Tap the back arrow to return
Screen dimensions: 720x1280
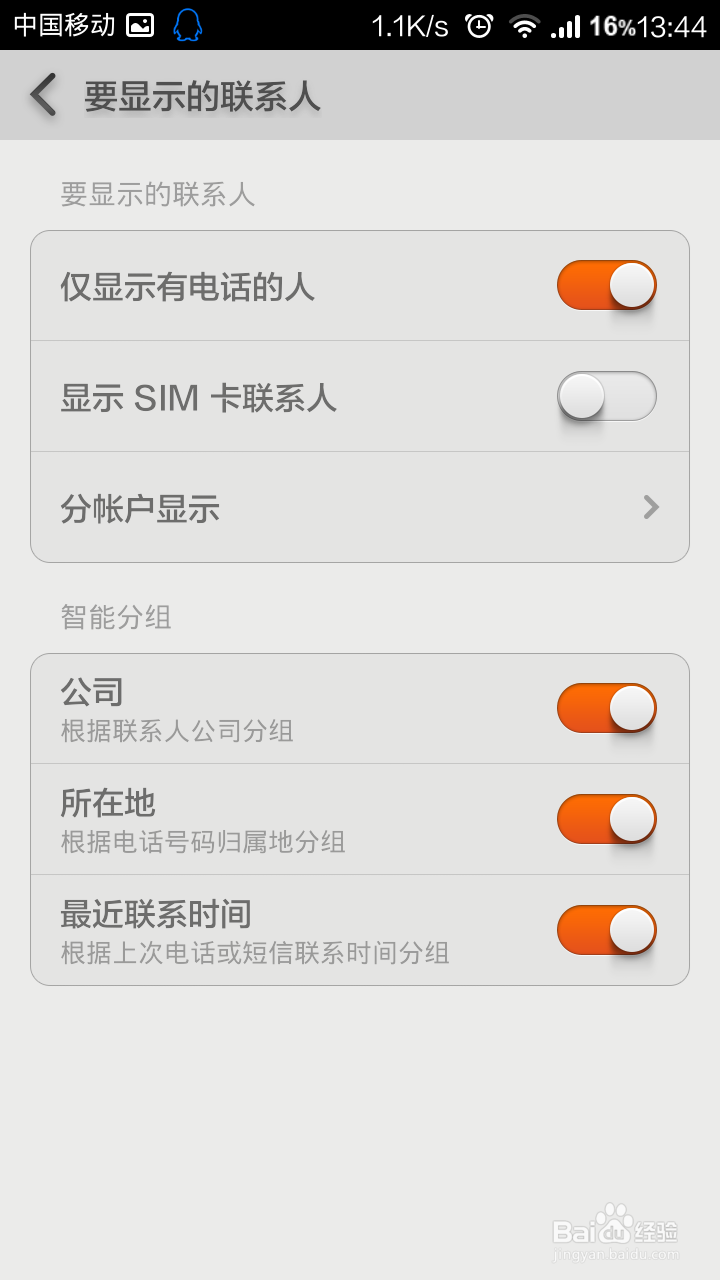click(x=42, y=96)
